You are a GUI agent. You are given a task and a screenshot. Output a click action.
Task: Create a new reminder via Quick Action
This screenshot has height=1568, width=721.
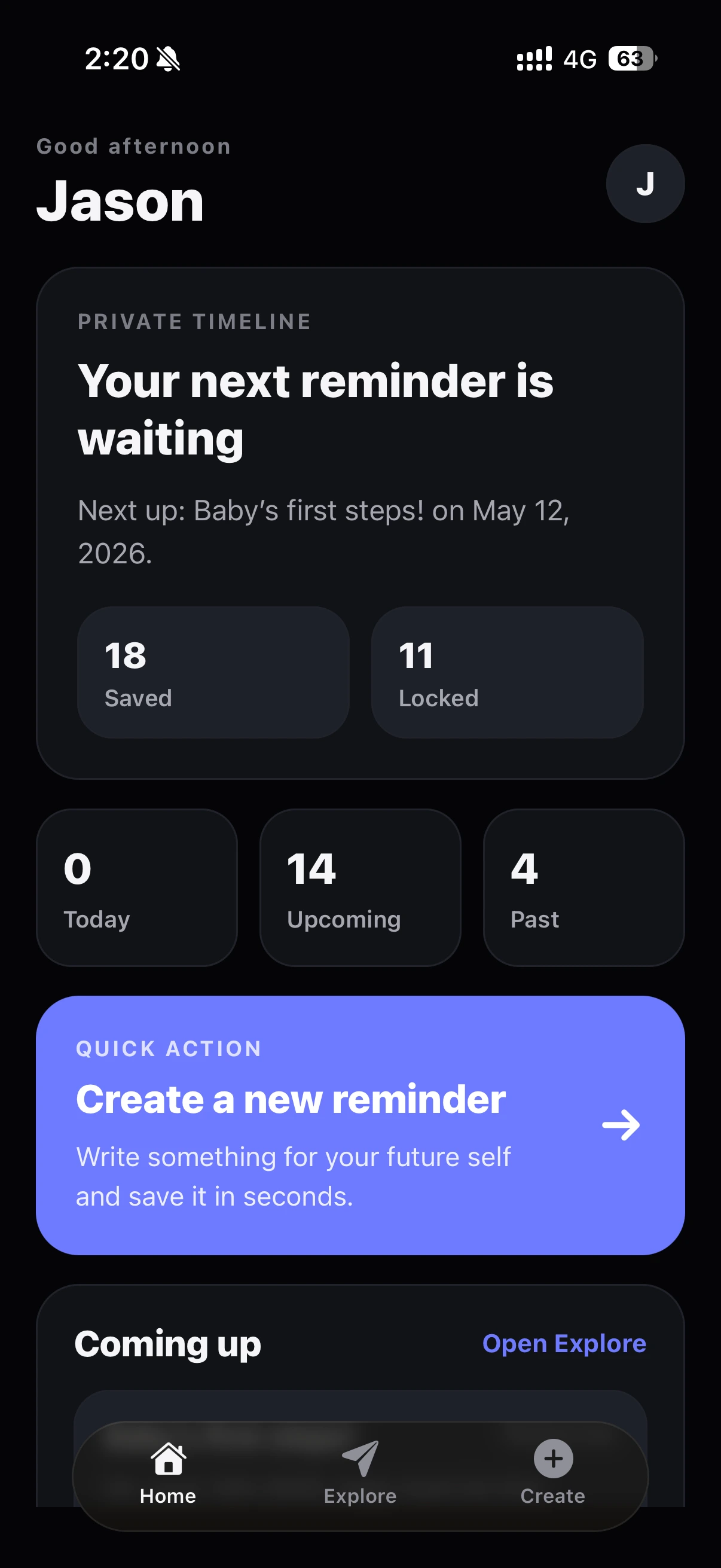pos(360,1125)
